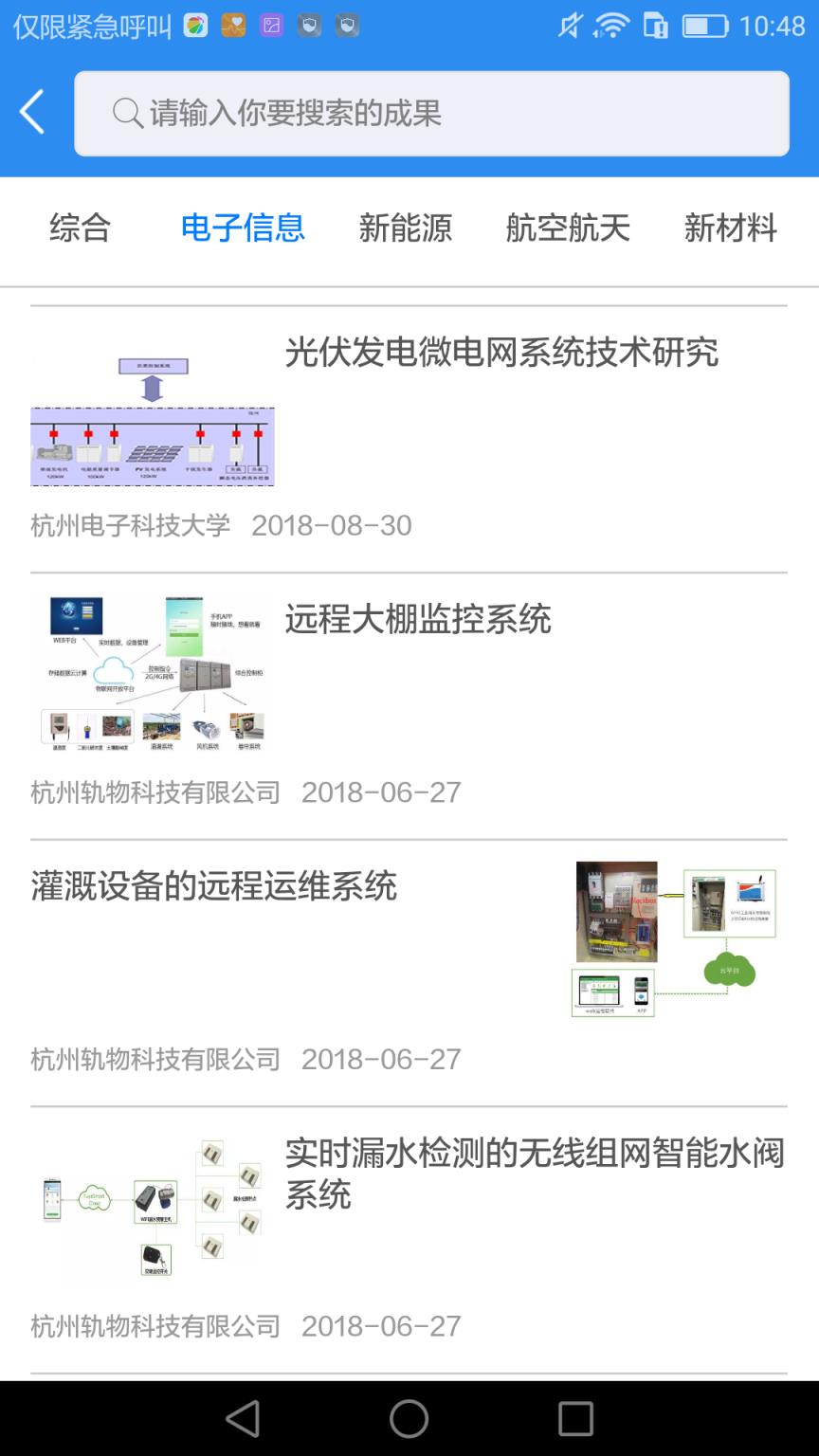Open the 光伏发电微电网系统技术研究 result
The height and width of the screenshot is (1456, 819).
[502, 352]
